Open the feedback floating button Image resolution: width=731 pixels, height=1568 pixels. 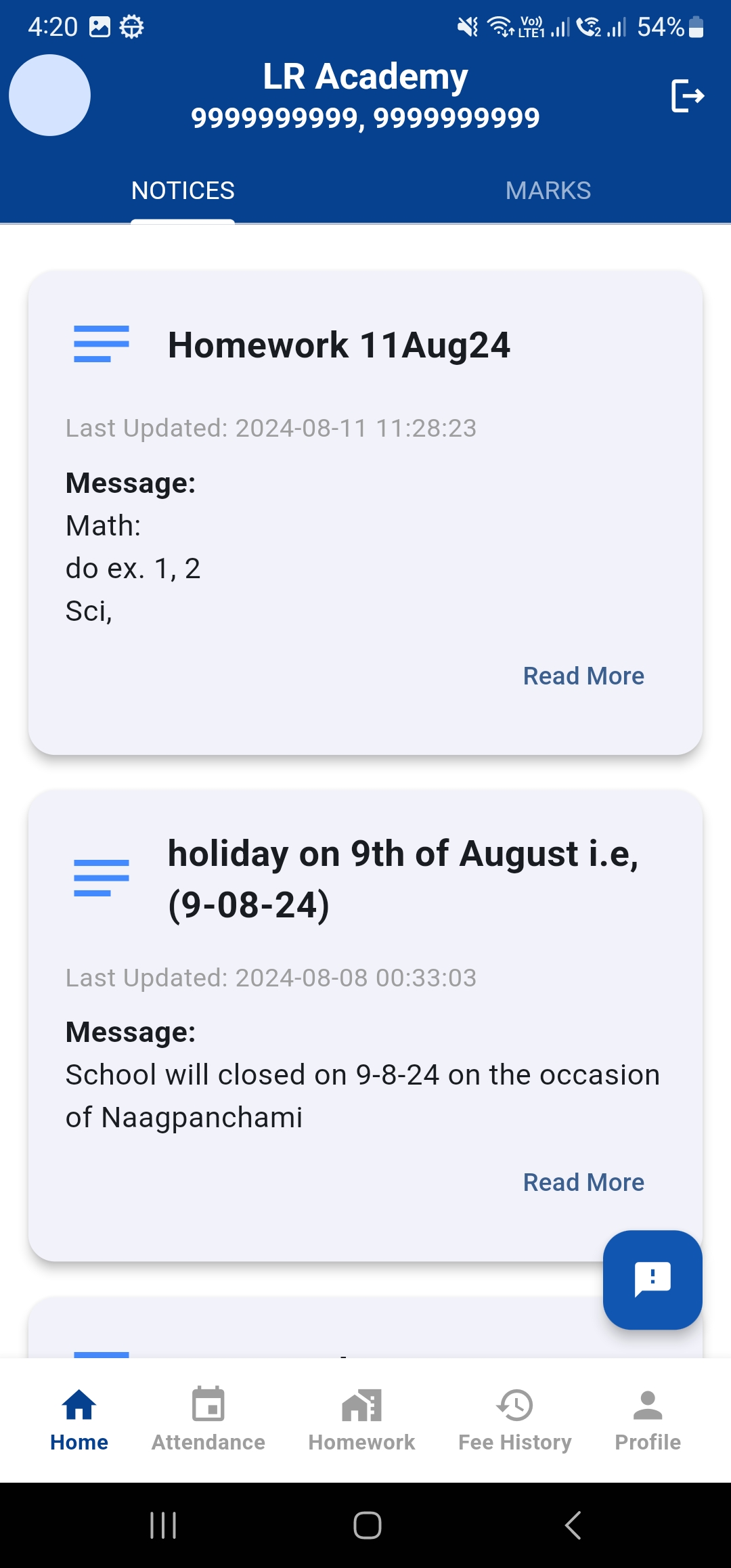point(652,1280)
